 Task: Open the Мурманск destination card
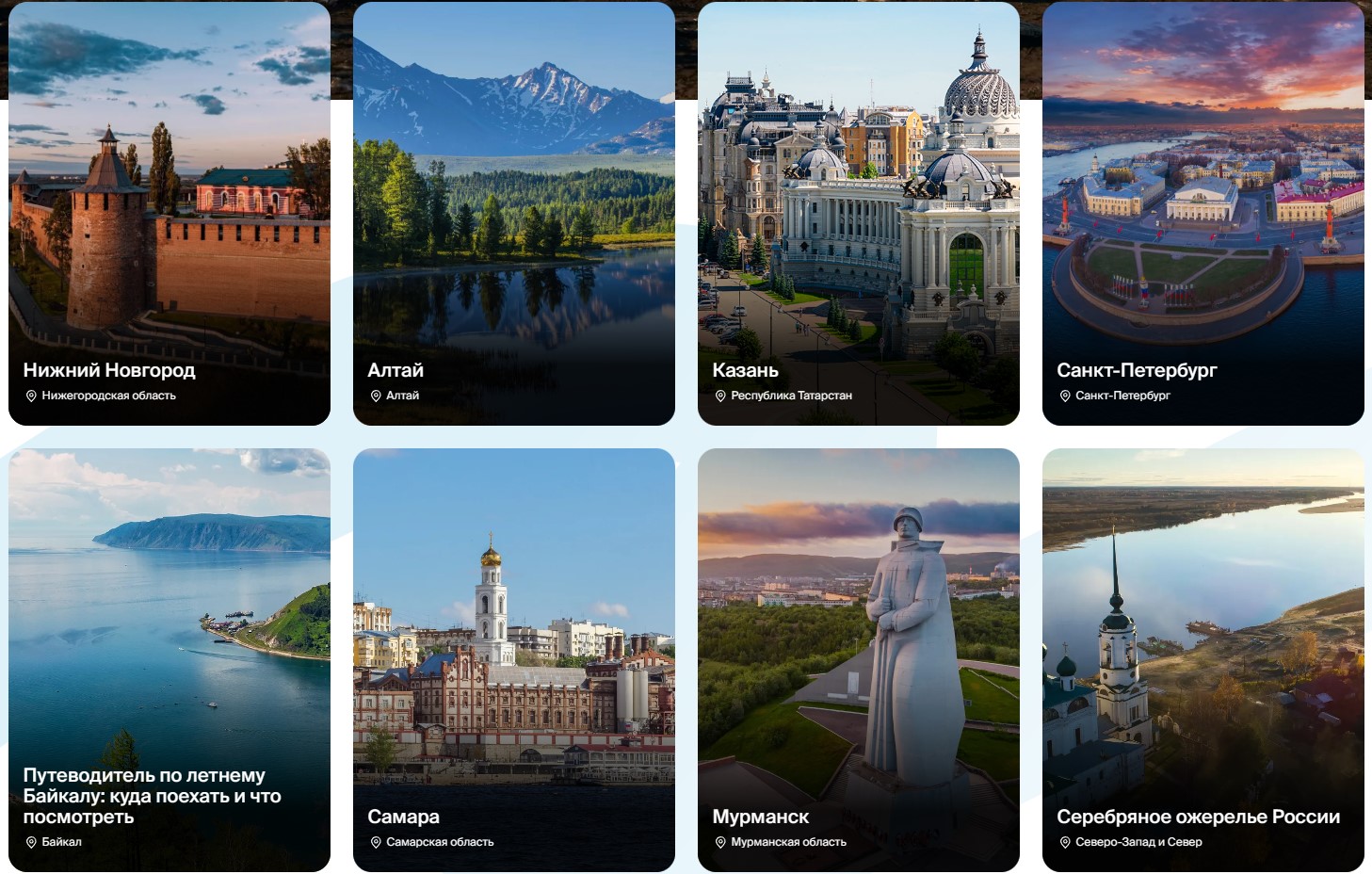click(858, 659)
